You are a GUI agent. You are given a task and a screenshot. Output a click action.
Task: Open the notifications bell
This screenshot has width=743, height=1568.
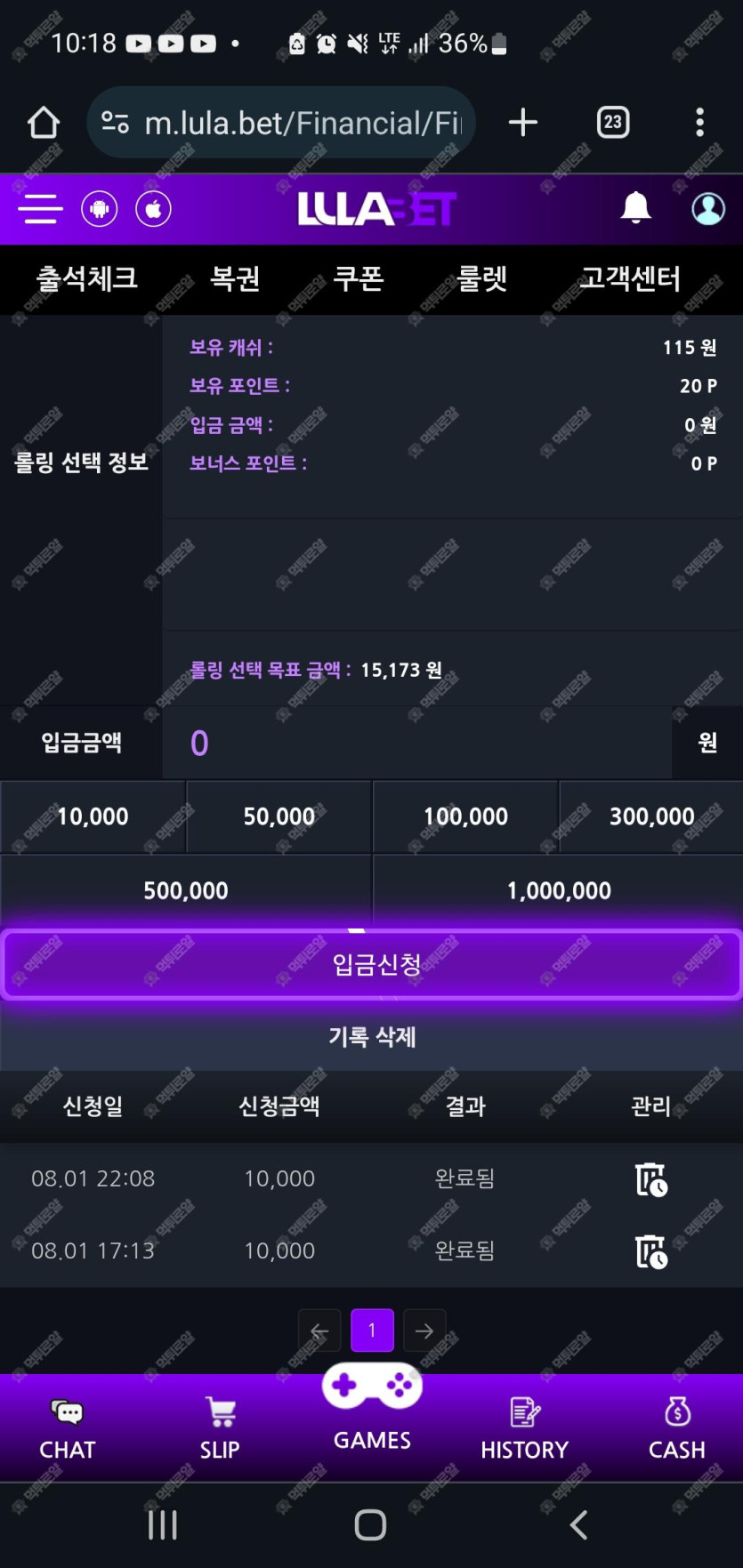[635, 208]
